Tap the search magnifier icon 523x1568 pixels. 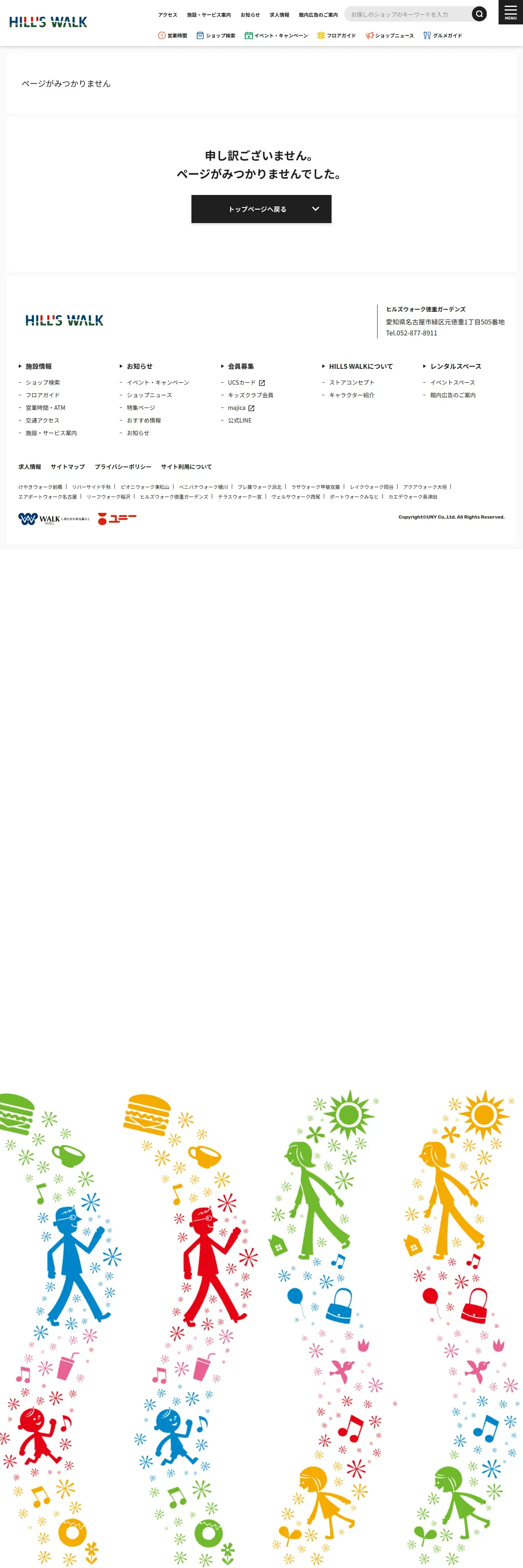(x=479, y=14)
